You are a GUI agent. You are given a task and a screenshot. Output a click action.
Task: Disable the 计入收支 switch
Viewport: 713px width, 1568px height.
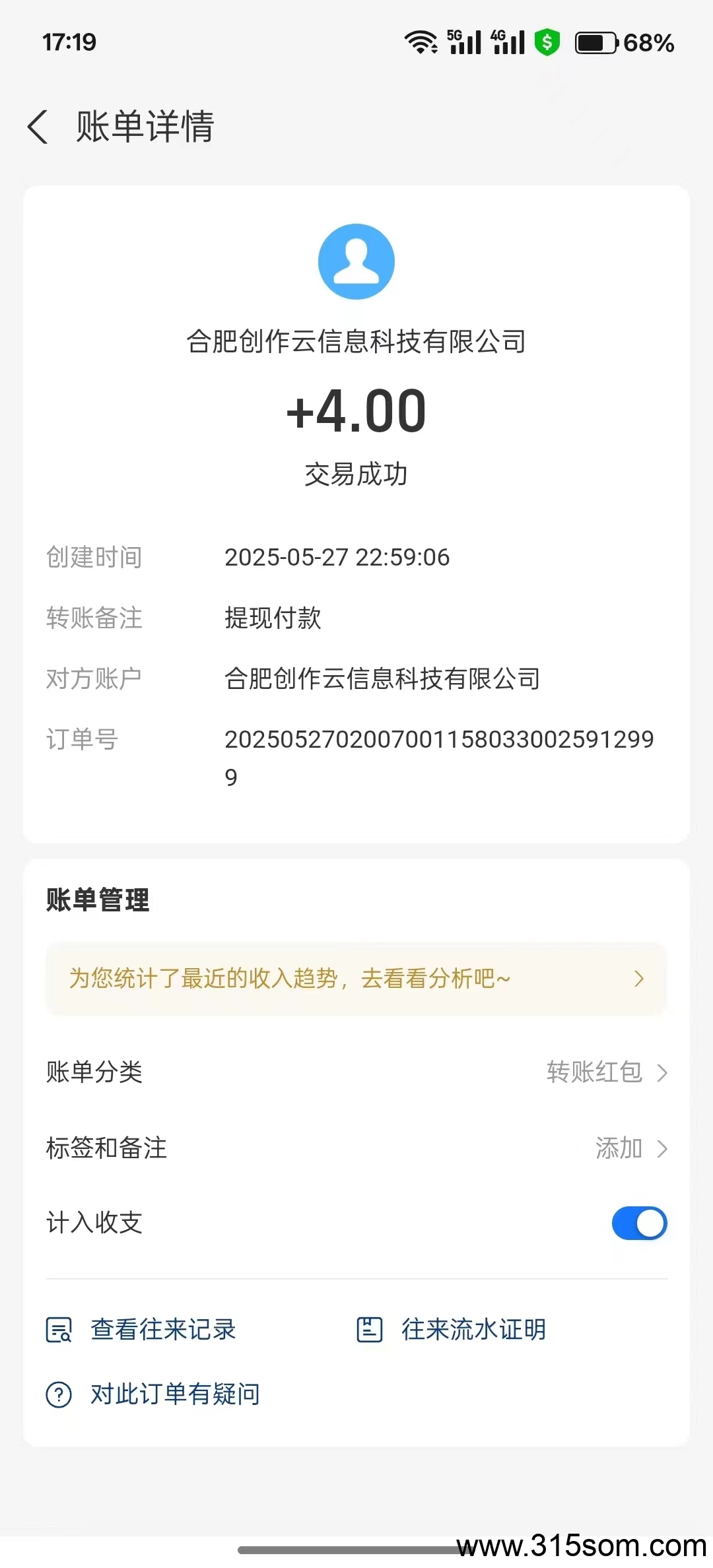(639, 1223)
